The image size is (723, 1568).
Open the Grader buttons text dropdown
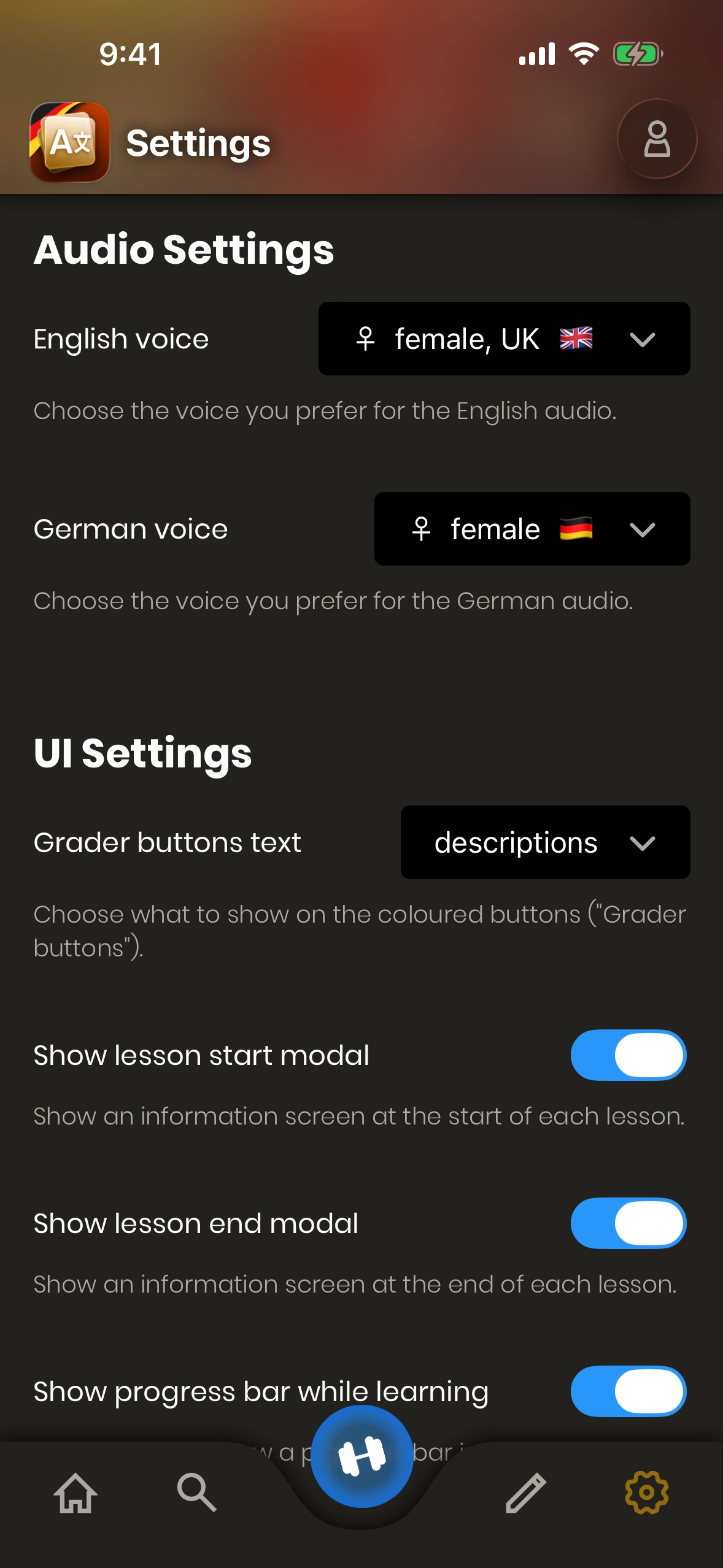click(x=544, y=842)
